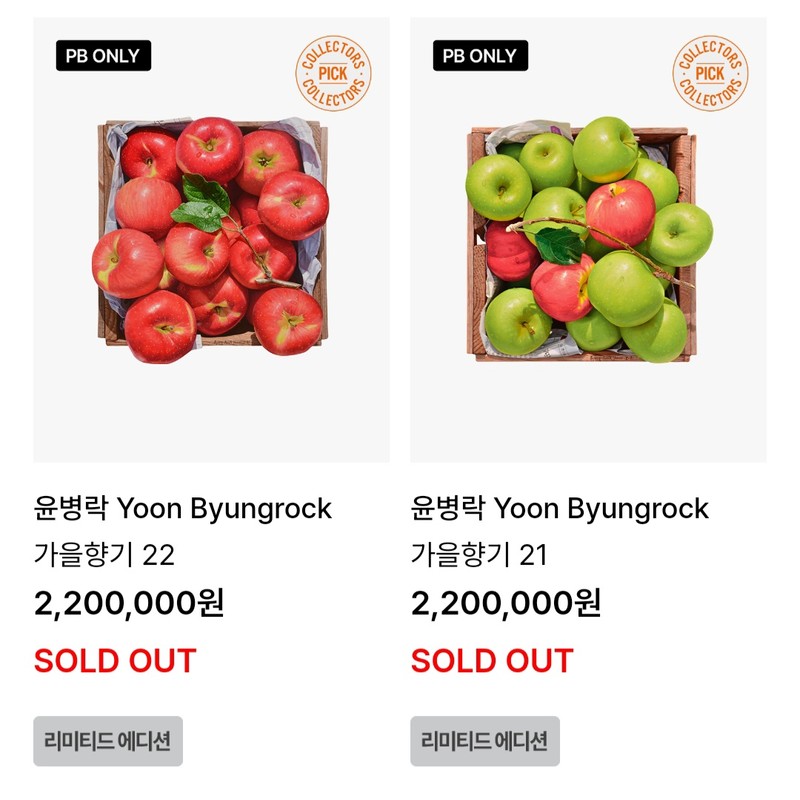Screen dimensions: 800x800
Task: Tap the 리미티드 에디션 tag under 가을향기 22
Action: pyautogui.click(x=108, y=741)
